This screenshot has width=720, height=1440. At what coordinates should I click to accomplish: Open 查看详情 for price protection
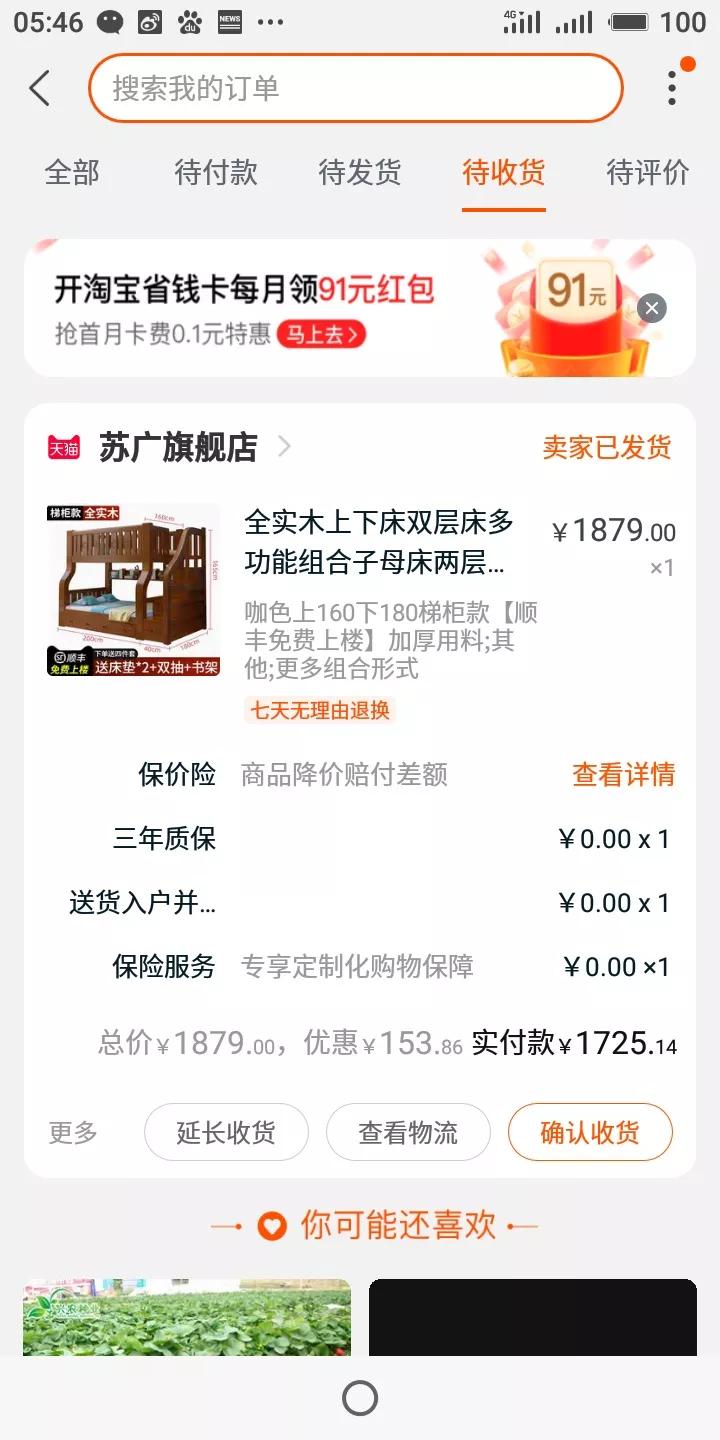(x=623, y=775)
